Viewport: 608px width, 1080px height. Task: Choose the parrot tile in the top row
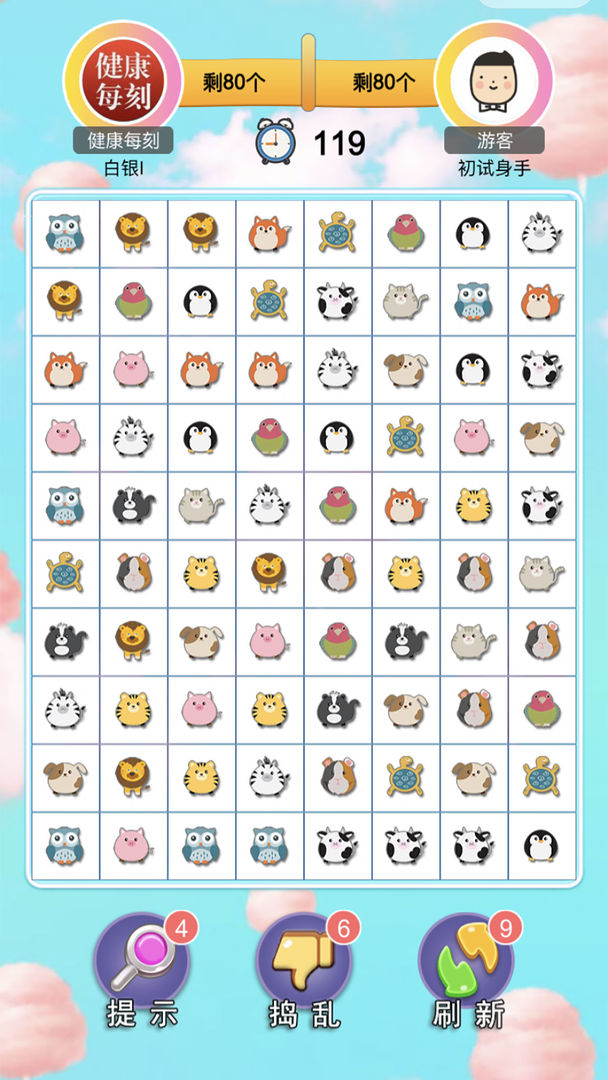(405, 233)
